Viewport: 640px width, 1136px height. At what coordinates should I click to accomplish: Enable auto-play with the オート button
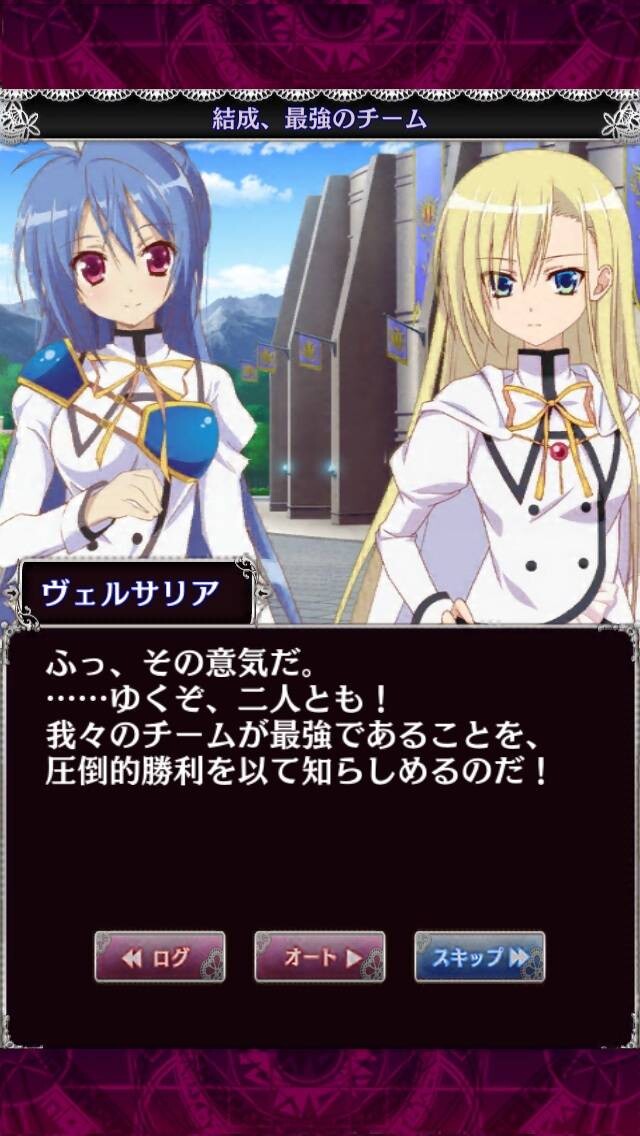click(x=320, y=956)
